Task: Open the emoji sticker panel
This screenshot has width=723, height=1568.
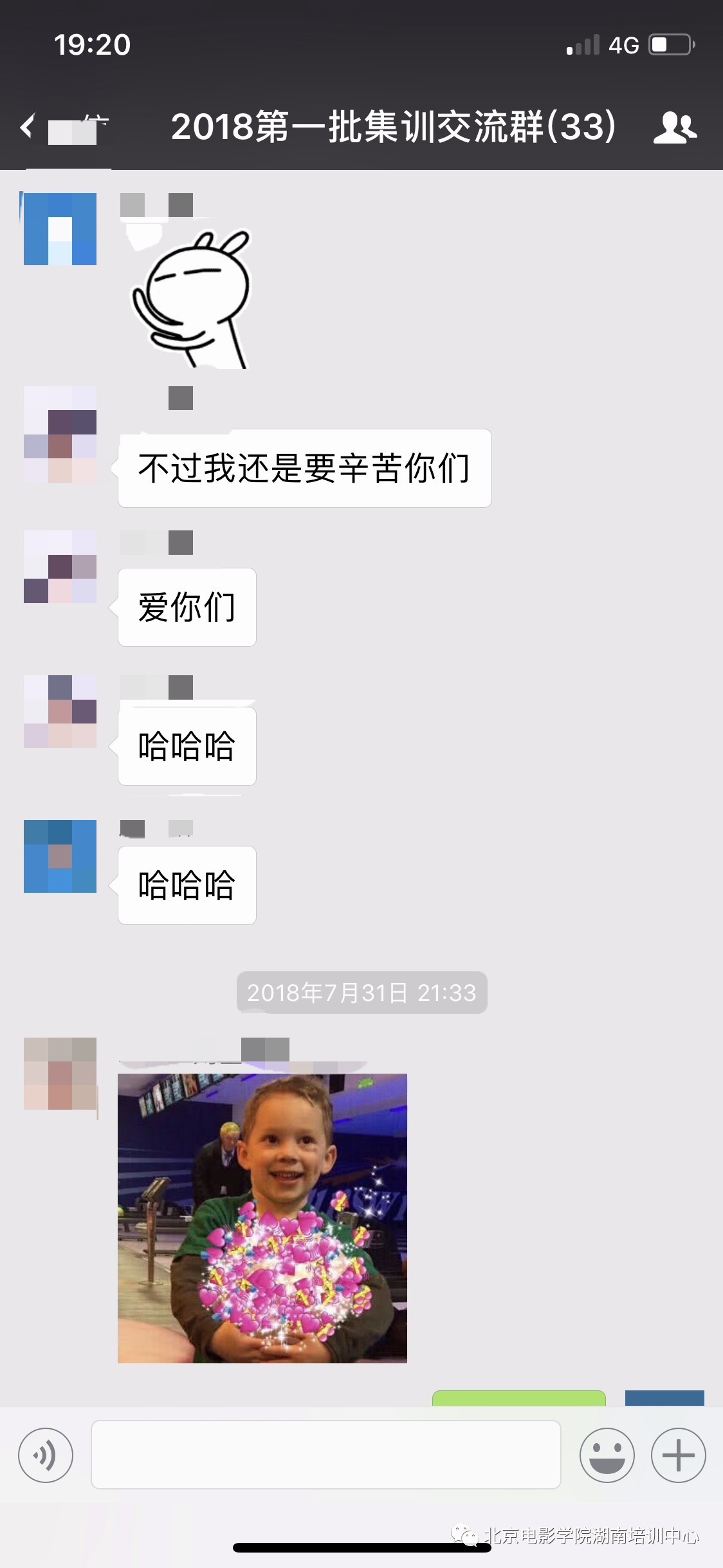Action: pos(607,1455)
